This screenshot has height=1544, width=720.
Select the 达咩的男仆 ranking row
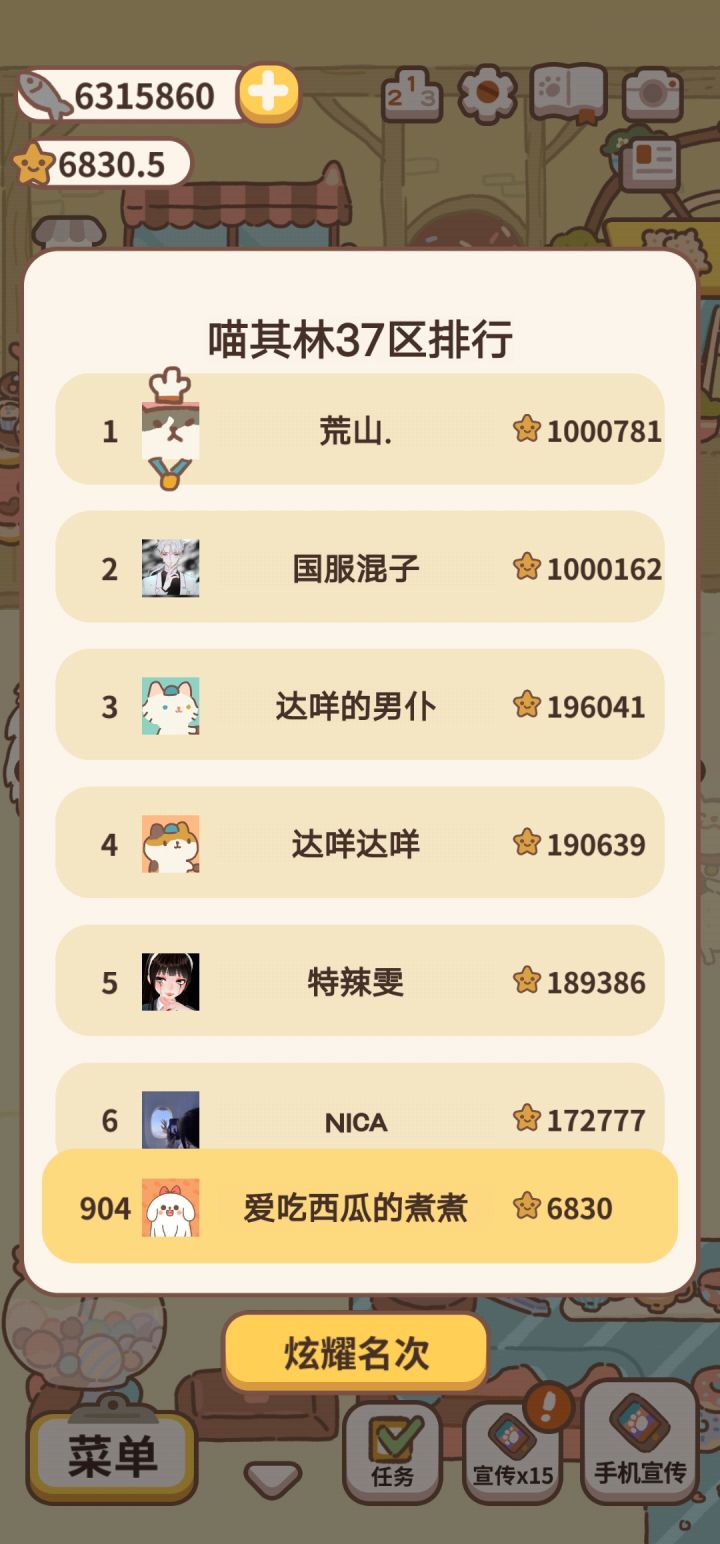point(360,705)
